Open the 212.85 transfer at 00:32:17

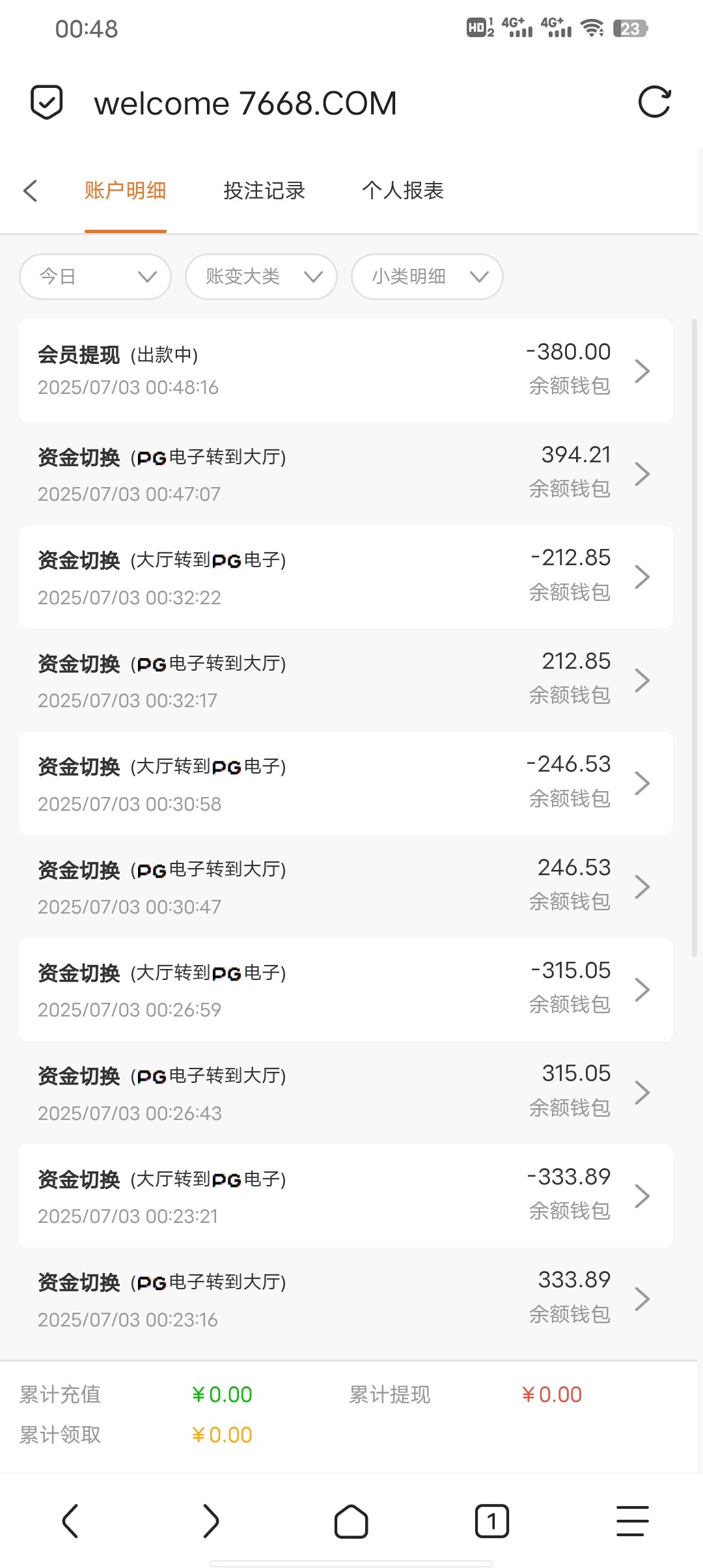(x=346, y=680)
